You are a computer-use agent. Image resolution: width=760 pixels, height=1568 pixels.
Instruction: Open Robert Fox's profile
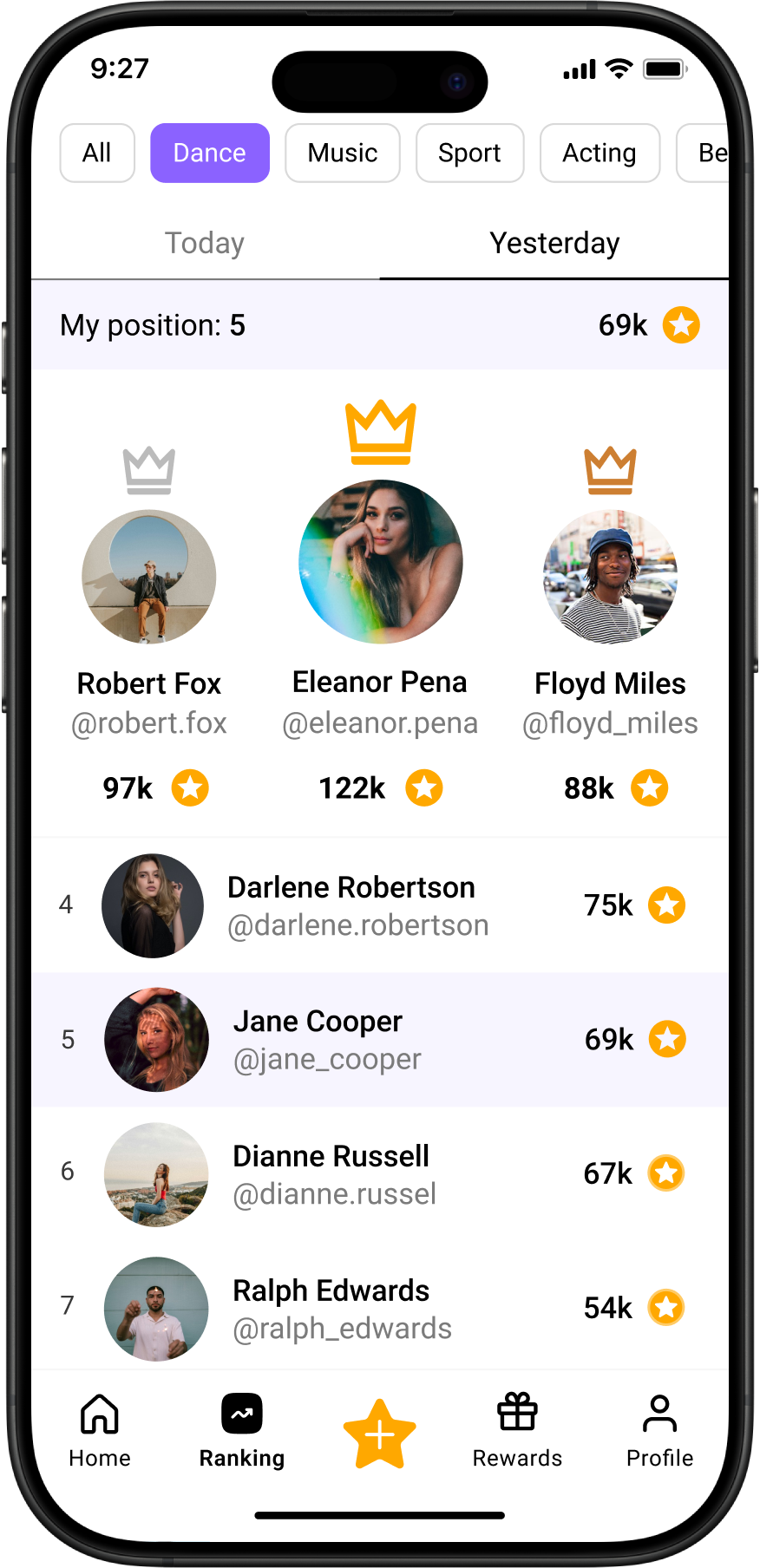(x=149, y=578)
